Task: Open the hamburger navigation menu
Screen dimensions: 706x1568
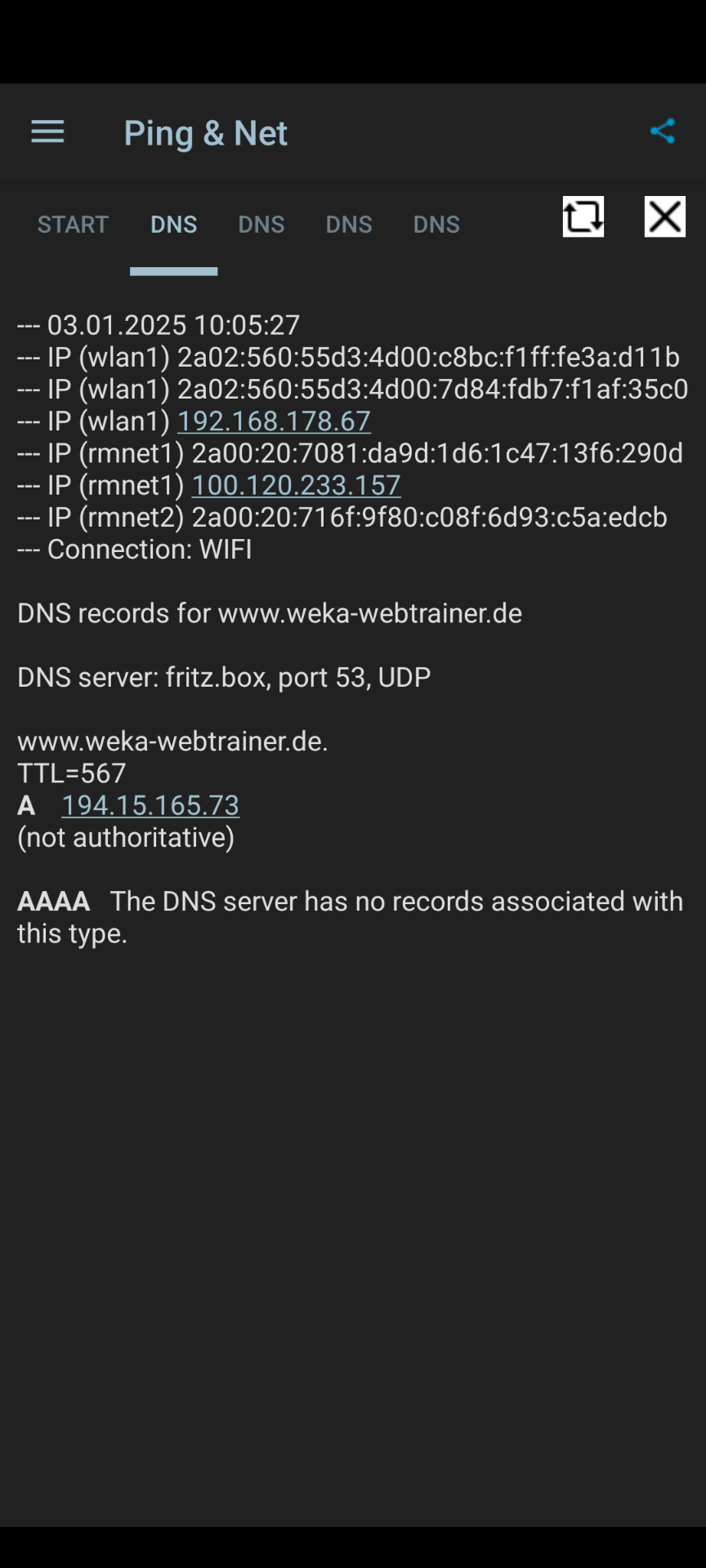Action: coord(47,131)
